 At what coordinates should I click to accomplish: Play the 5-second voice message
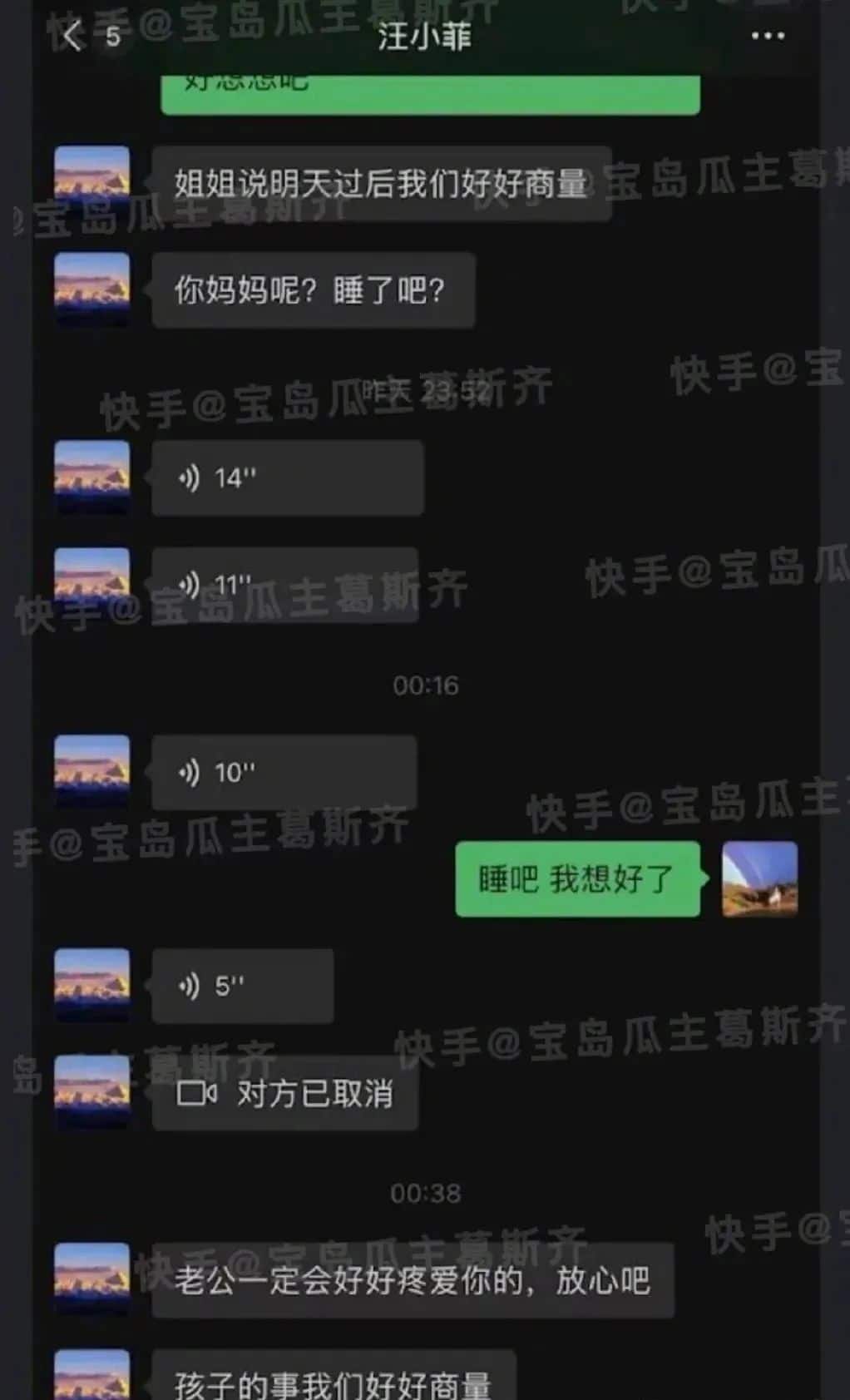pos(242,986)
